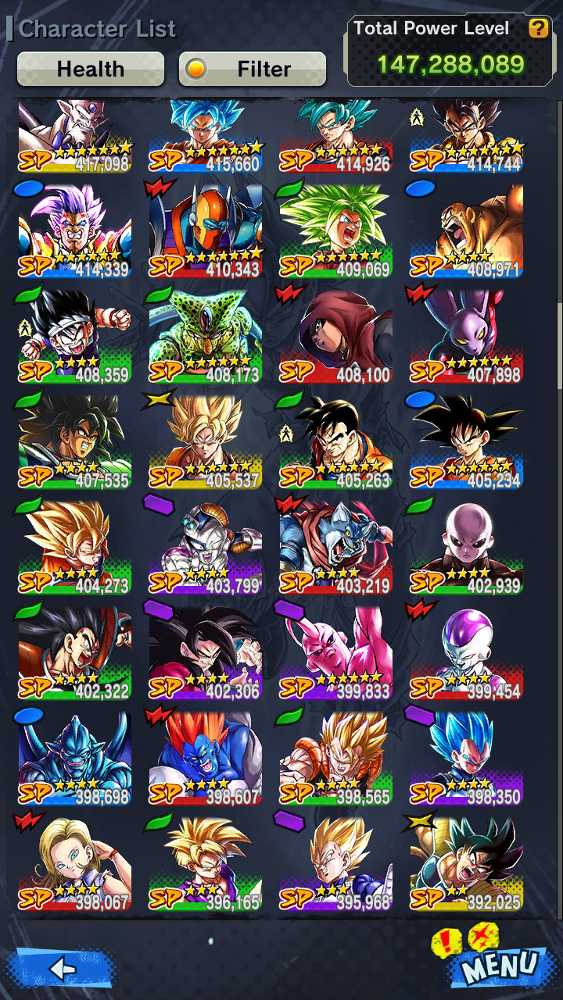The image size is (563, 1000).
Task: Select the character with power 405,537
Action: (205, 441)
